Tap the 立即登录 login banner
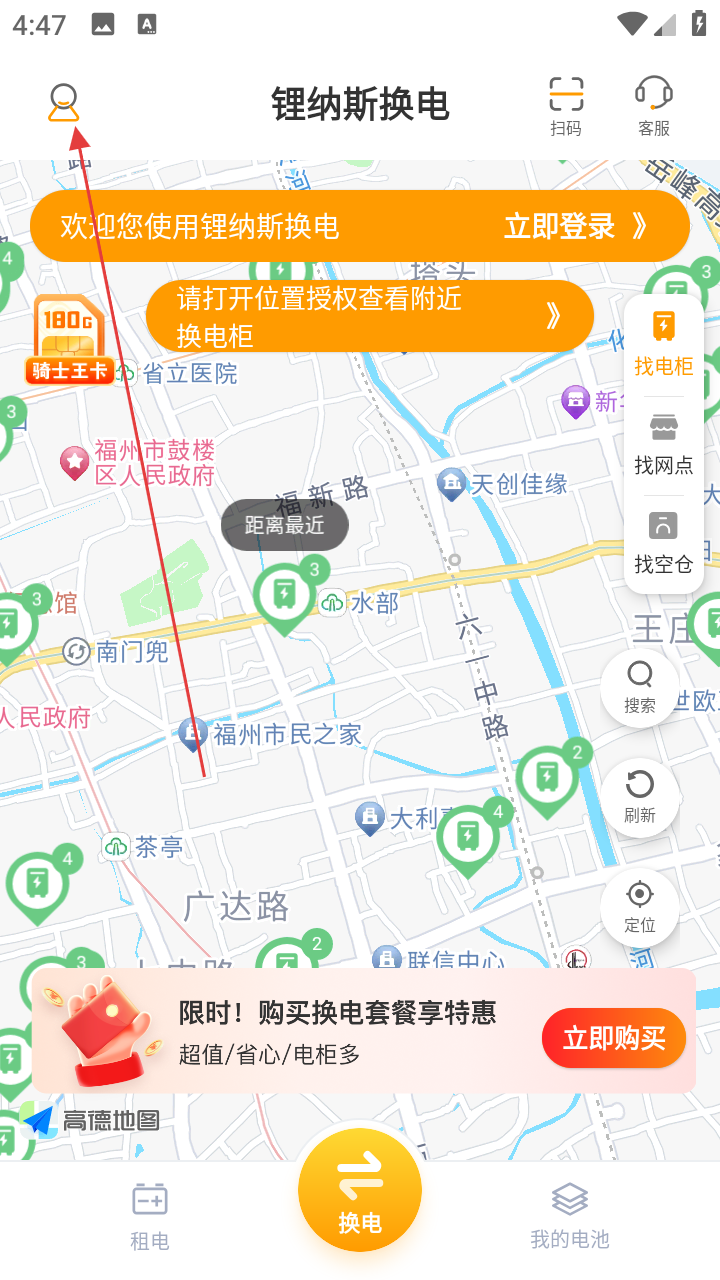This screenshot has width=720, height=1280. click(360, 226)
